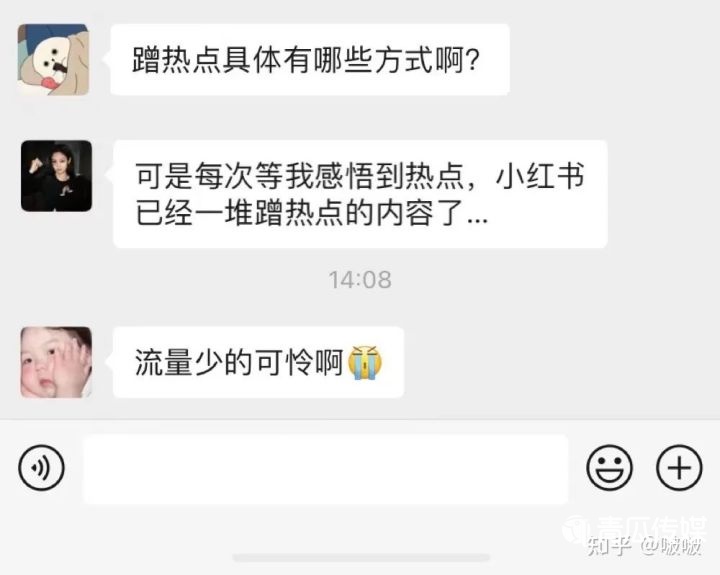The image size is (720, 575).
Task: View profile of sender mentioning 小红书
Action: (56, 176)
